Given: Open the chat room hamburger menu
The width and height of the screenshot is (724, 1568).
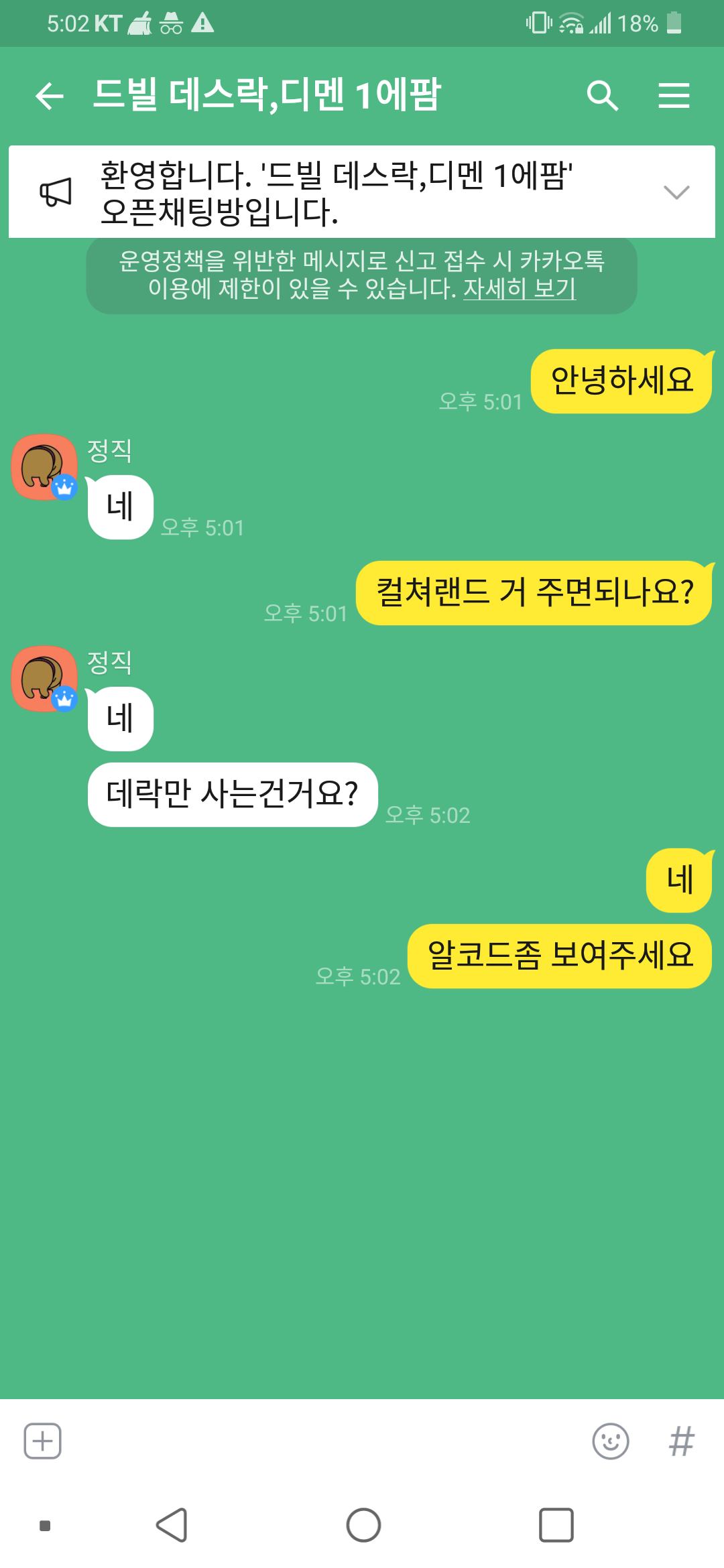Looking at the screenshot, I should tap(673, 96).
